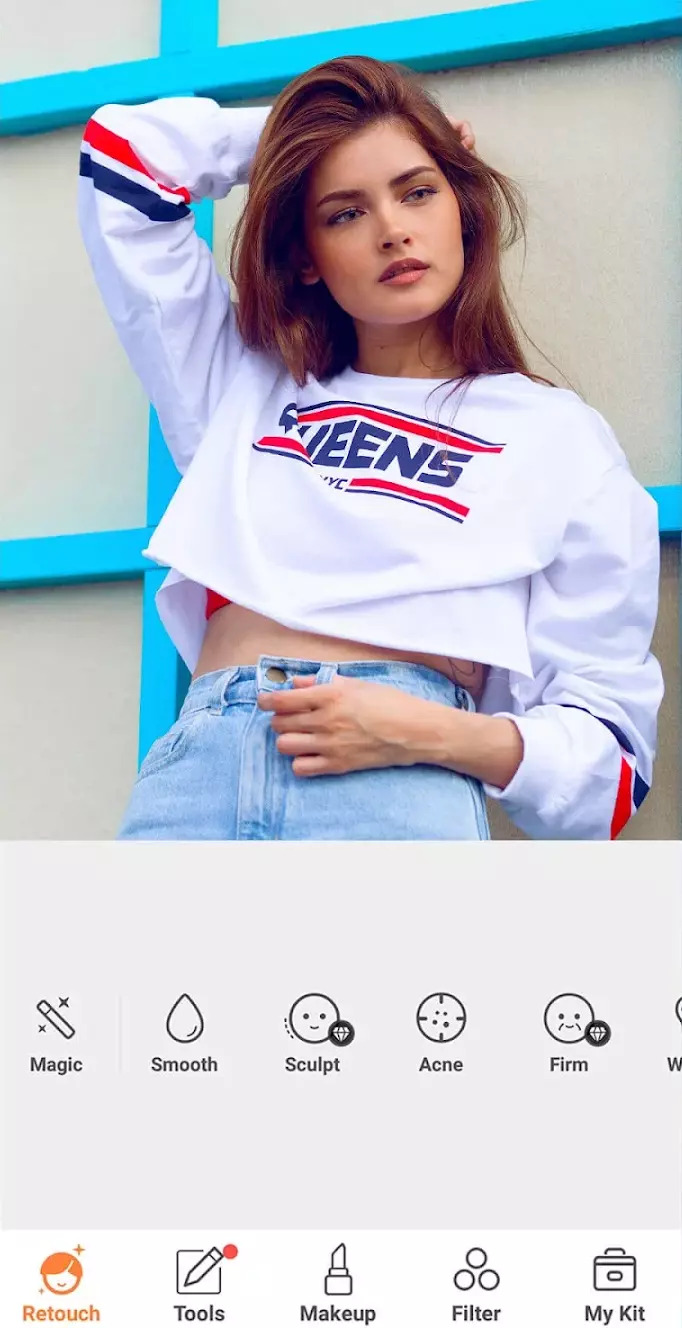Open the My Kit tab

pos(614,1284)
